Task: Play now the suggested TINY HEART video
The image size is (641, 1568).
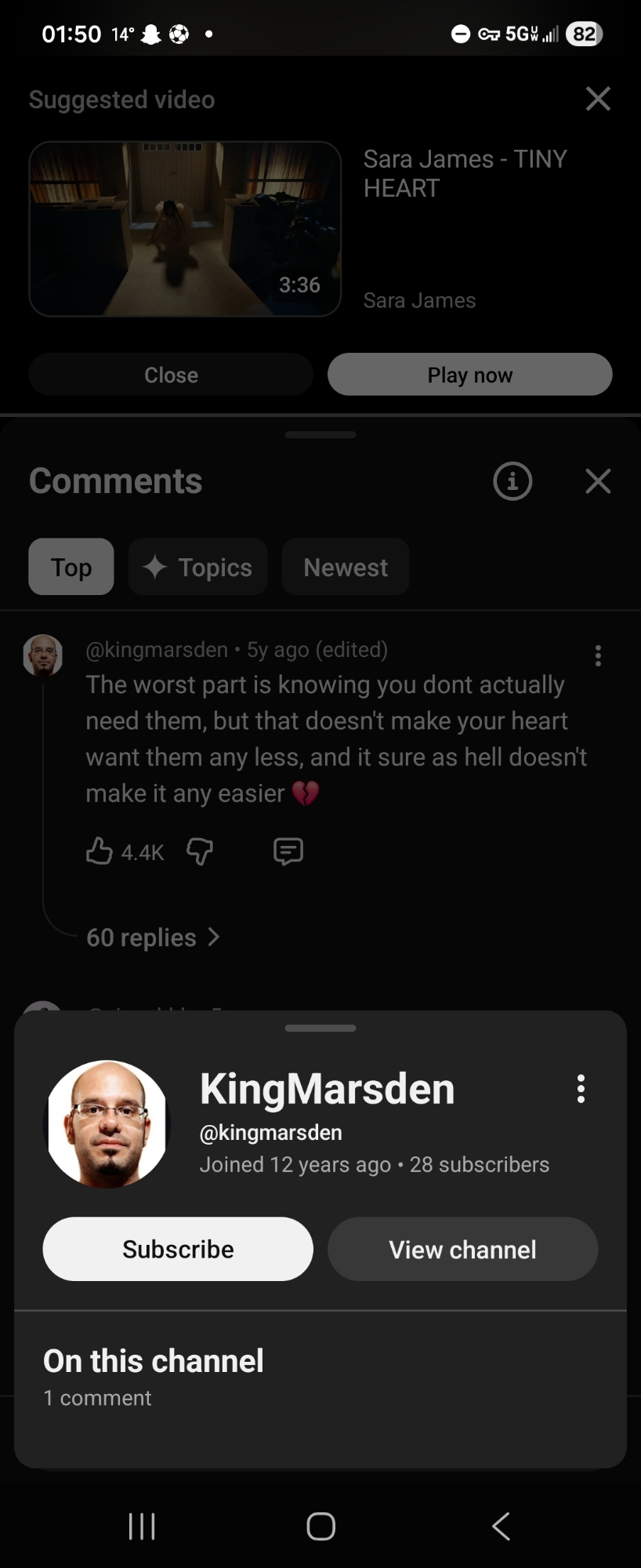Action: click(469, 375)
